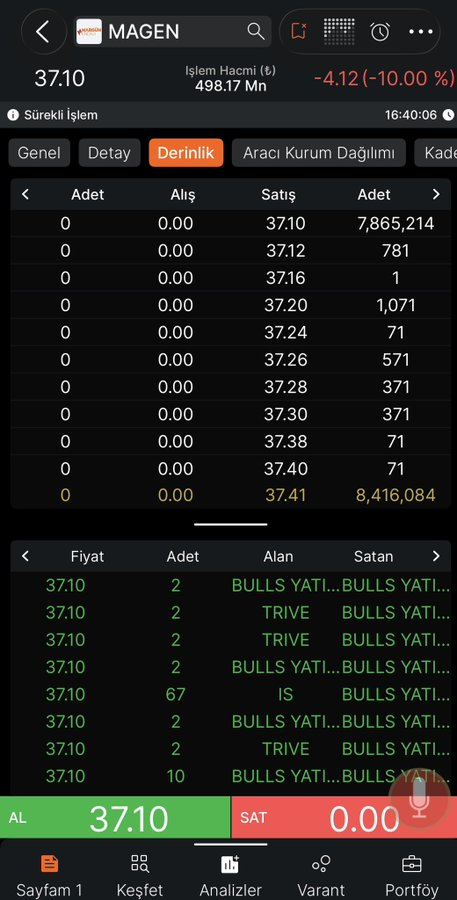Open the Varant tab
The image size is (457, 900).
pos(321,875)
